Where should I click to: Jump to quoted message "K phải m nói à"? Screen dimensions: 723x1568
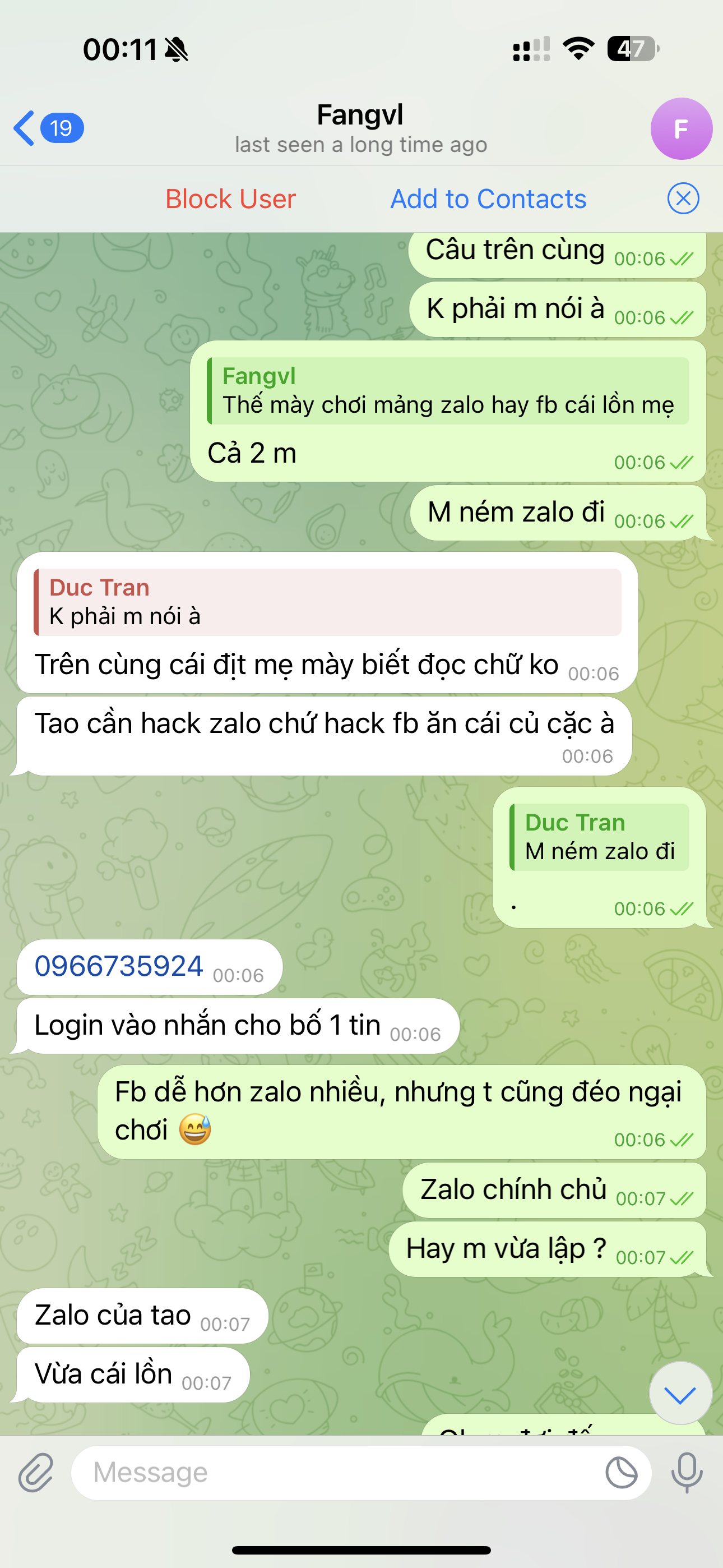click(x=327, y=602)
